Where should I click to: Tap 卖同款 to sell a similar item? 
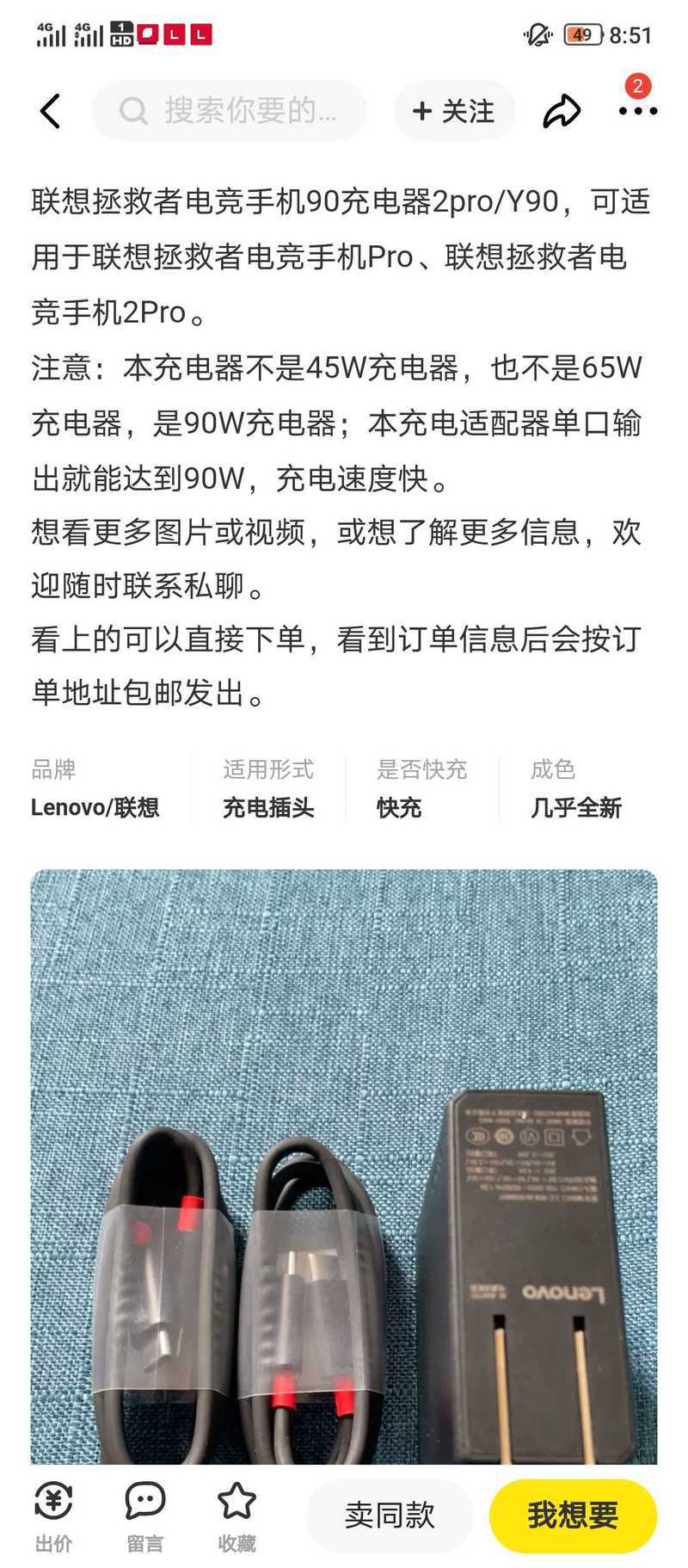point(390,1516)
